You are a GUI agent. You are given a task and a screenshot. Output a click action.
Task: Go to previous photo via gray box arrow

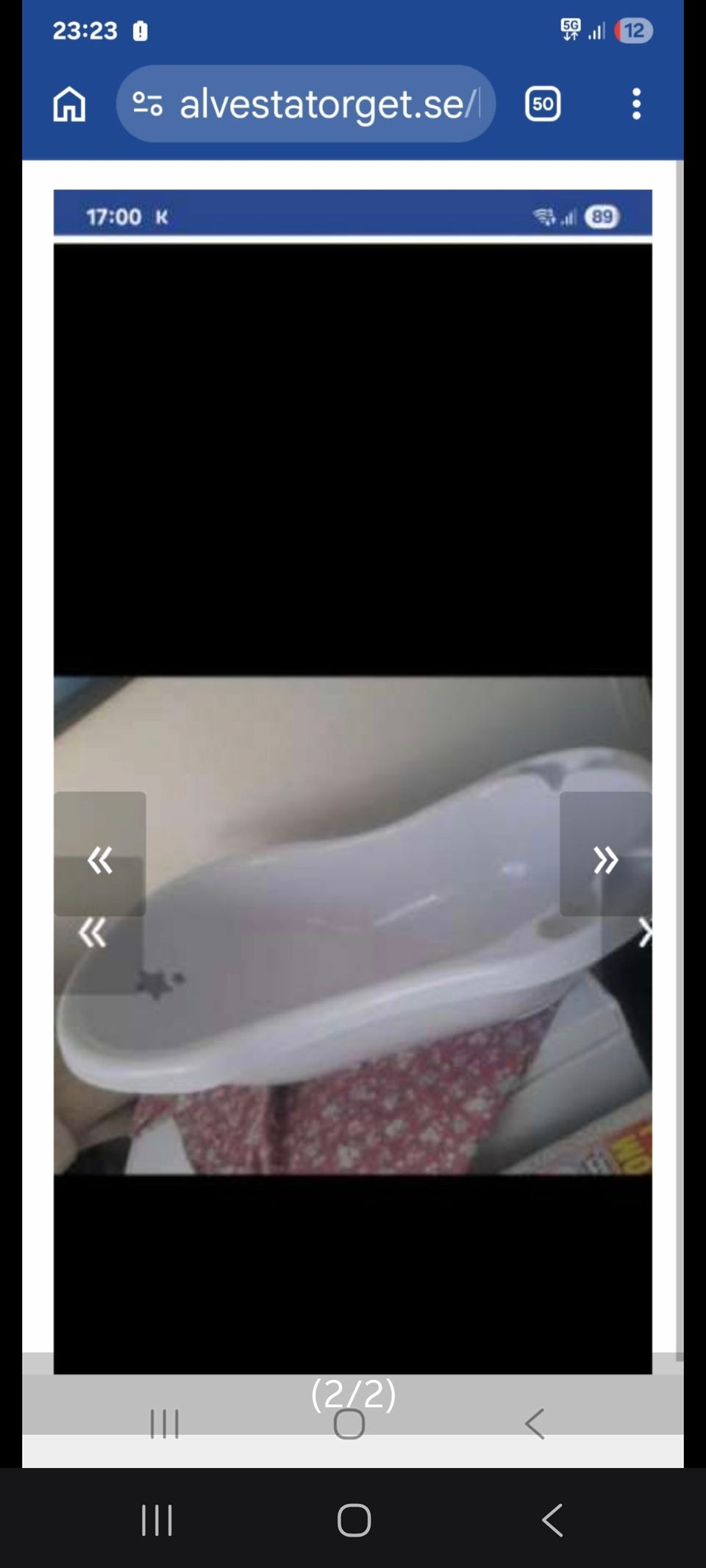coord(100,853)
